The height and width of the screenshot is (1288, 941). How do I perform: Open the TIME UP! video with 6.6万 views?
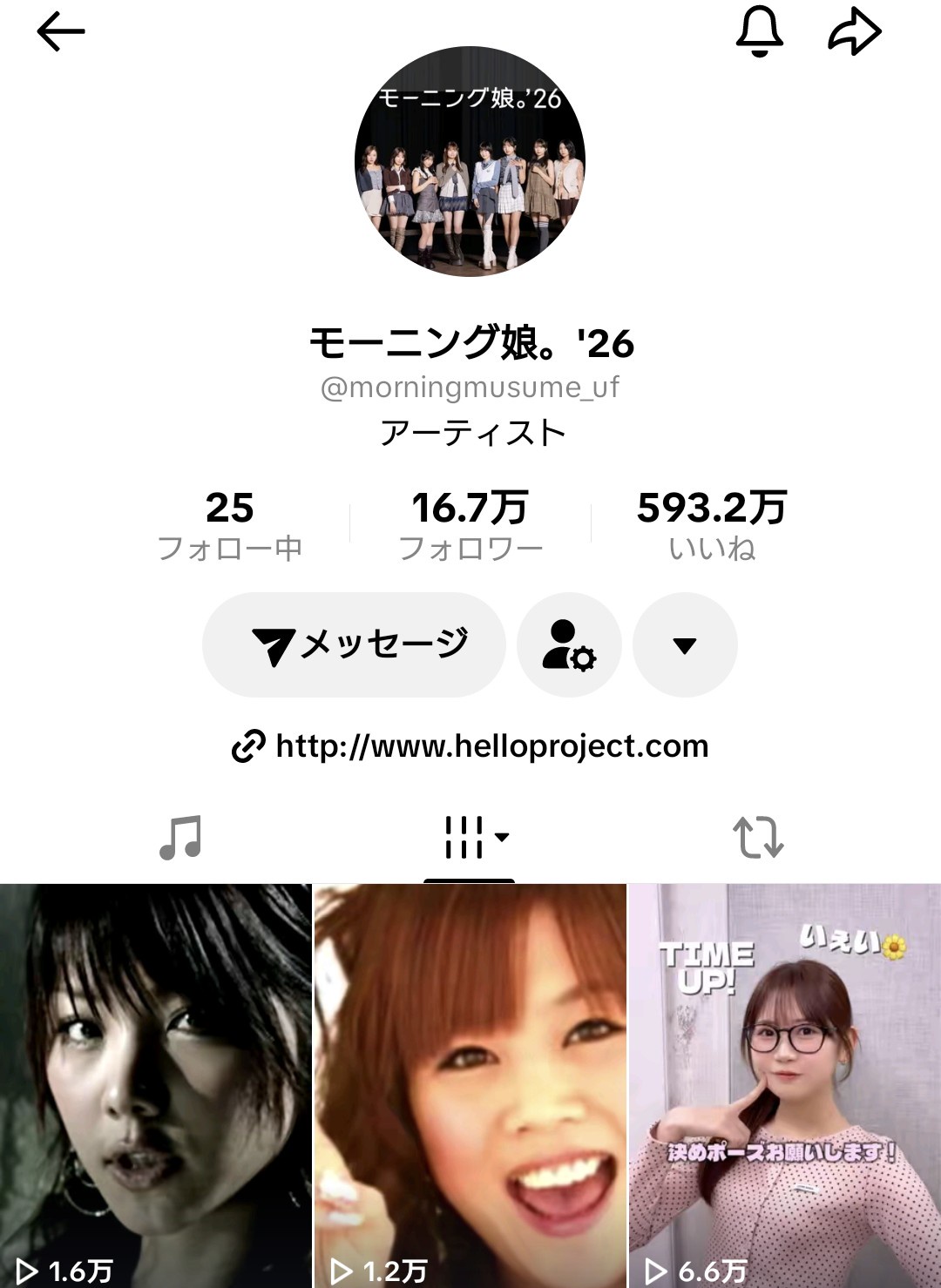coord(784,1084)
